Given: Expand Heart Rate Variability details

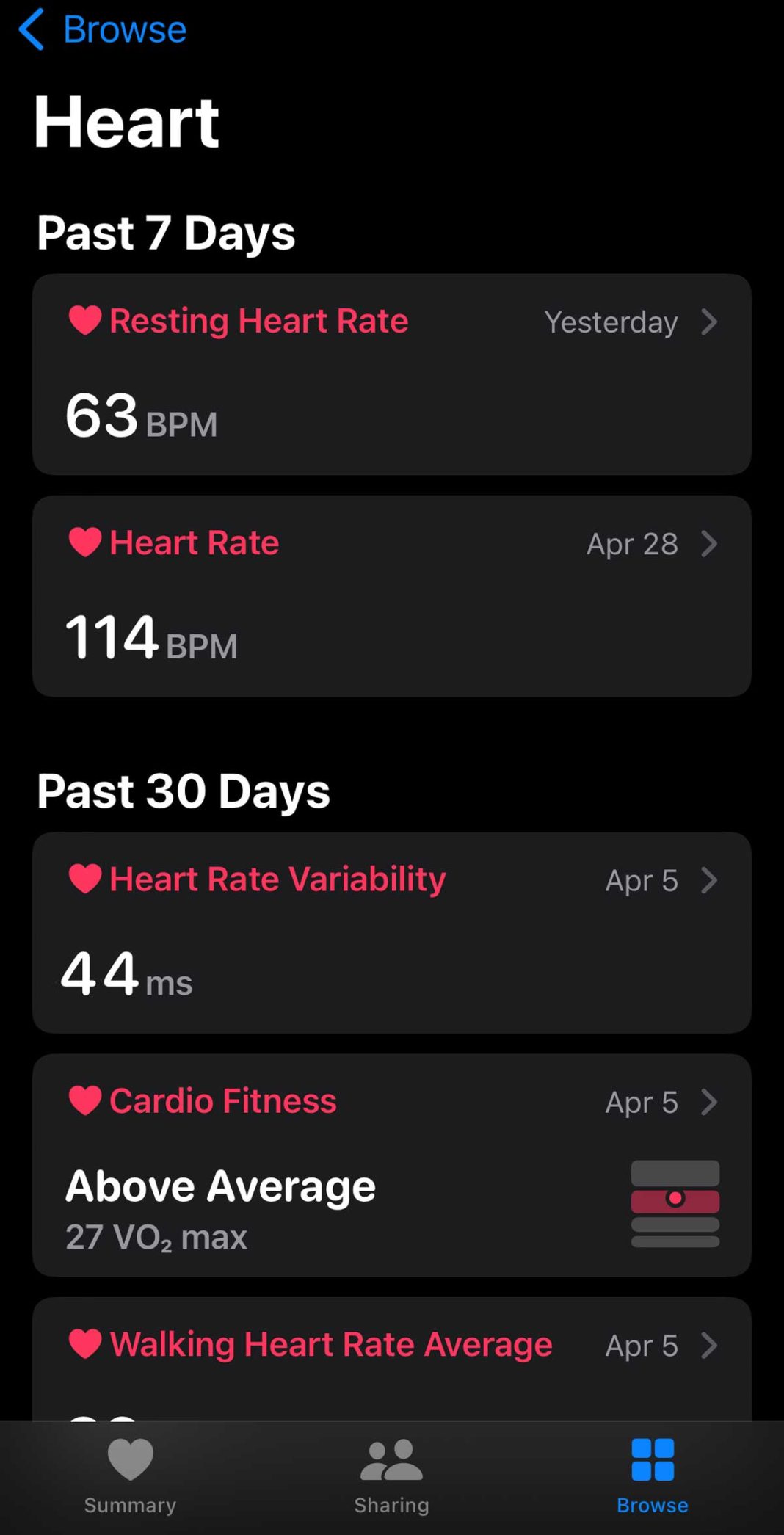Looking at the screenshot, I should pyautogui.click(x=709, y=880).
